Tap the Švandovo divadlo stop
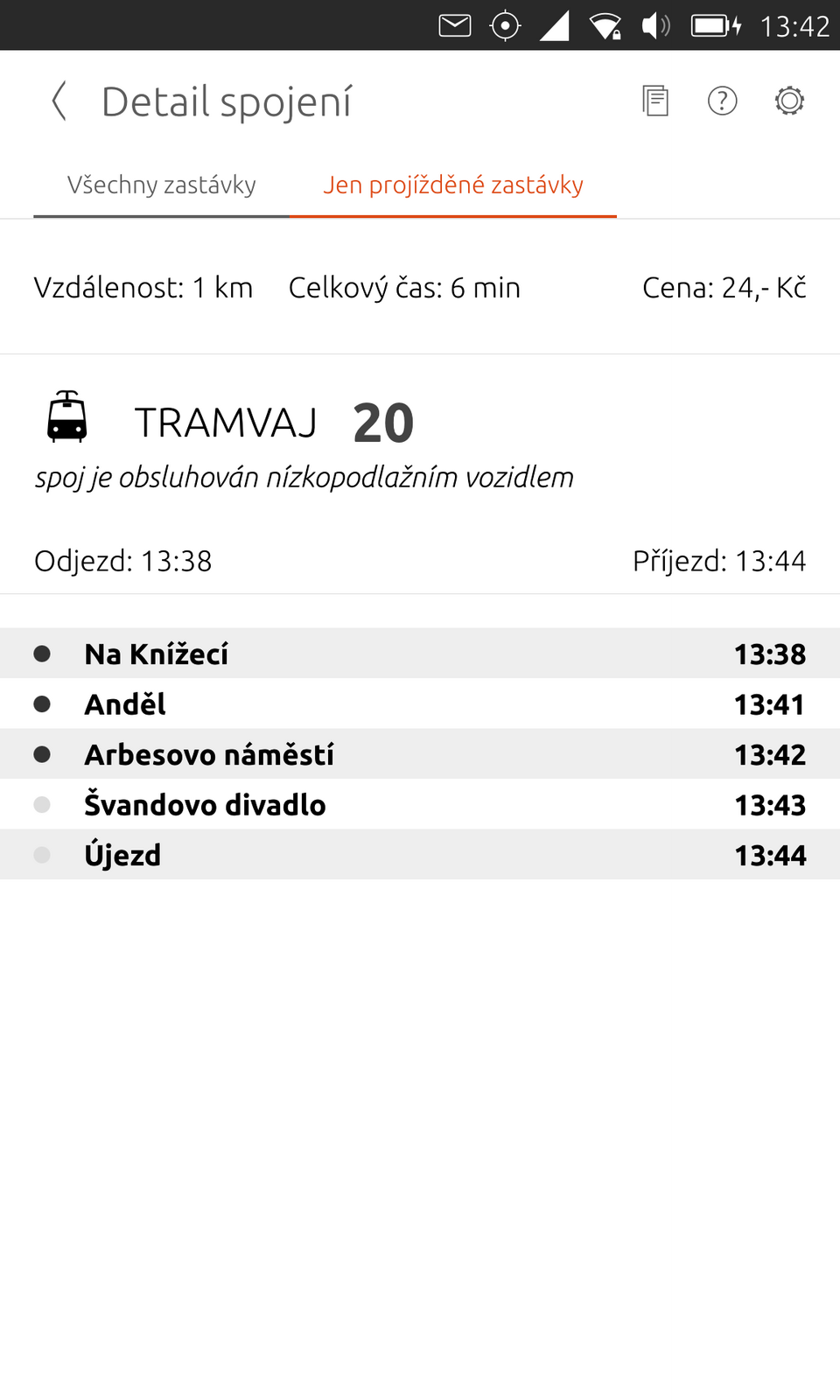 [x=419, y=805]
